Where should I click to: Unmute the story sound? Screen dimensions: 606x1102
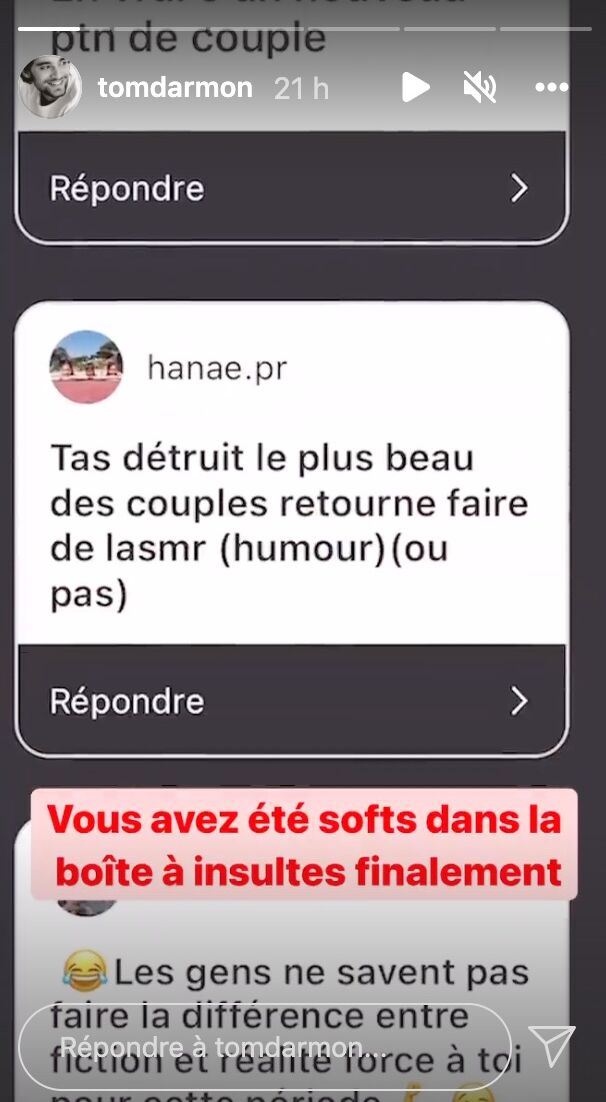point(481,88)
